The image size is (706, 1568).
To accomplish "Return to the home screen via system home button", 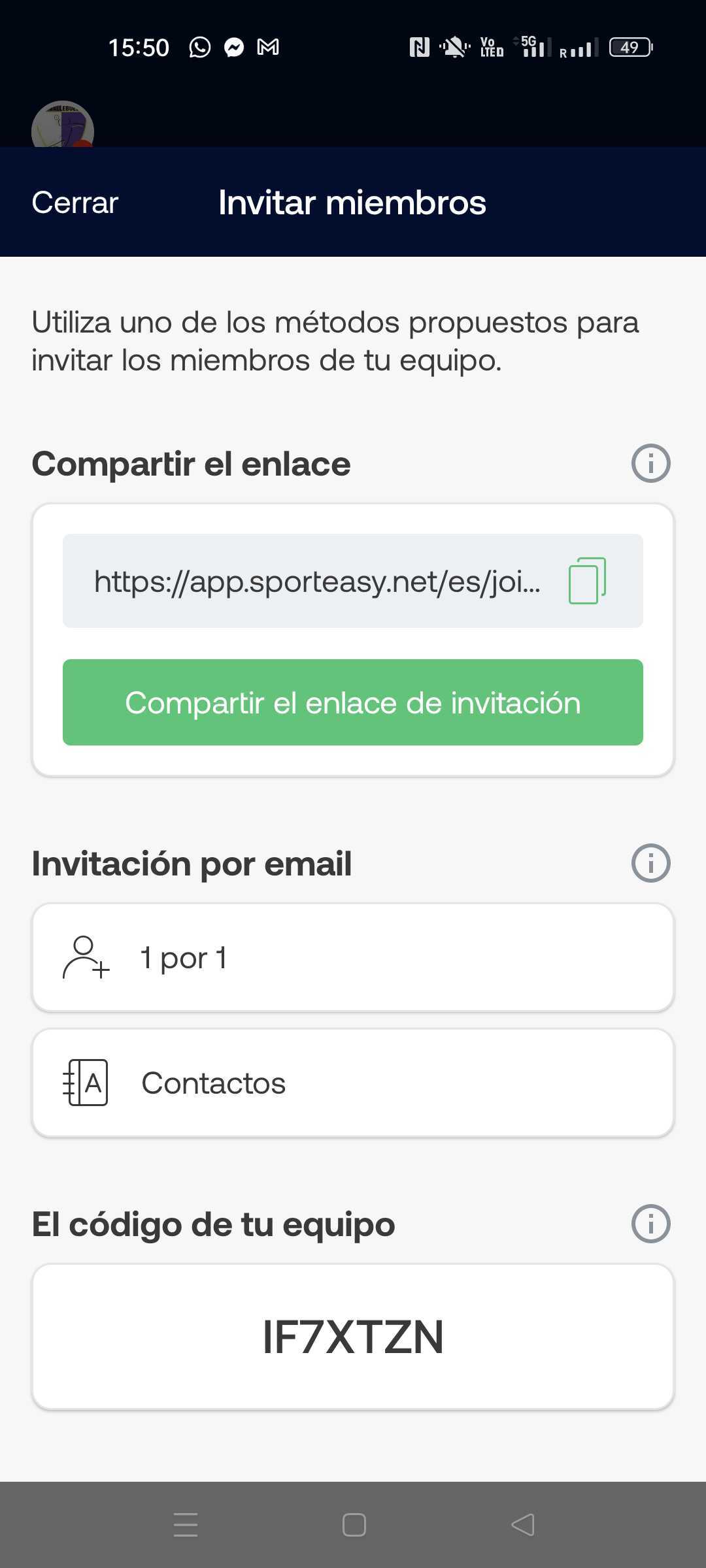I will point(354,1525).
